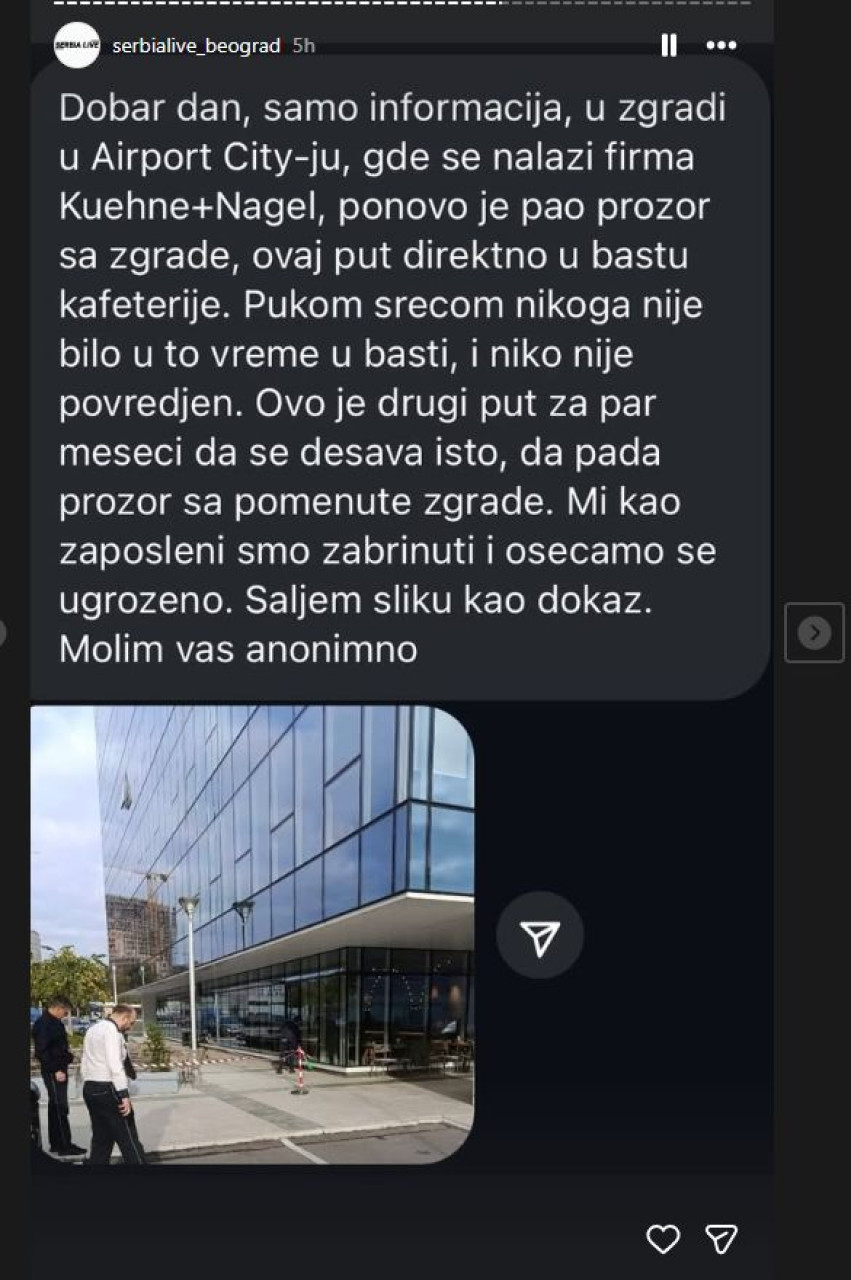Go to the next story
The width and height of the screenshot is (851, 1280).
814,632
